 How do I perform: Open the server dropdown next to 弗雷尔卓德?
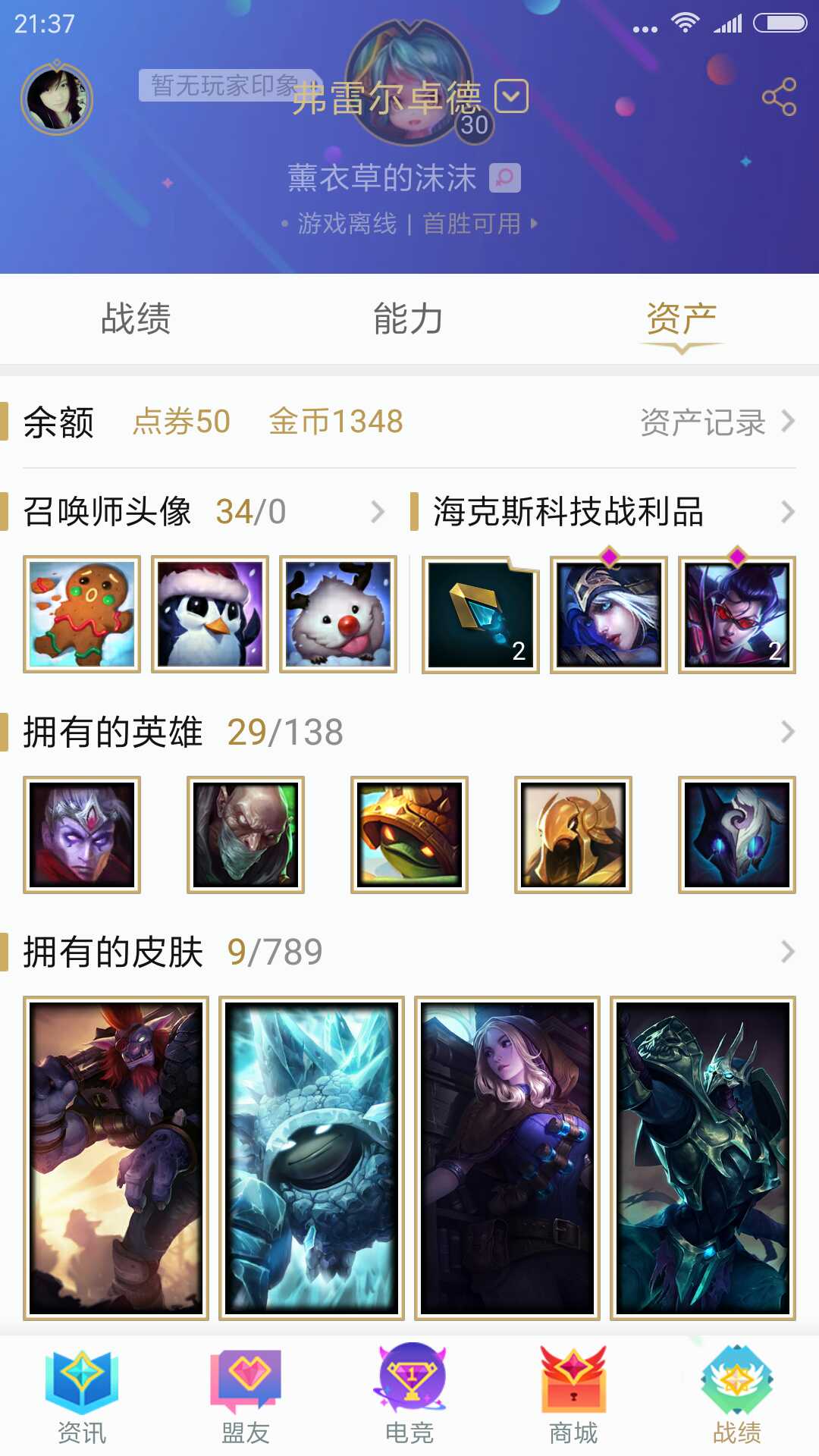click(511, 96)
